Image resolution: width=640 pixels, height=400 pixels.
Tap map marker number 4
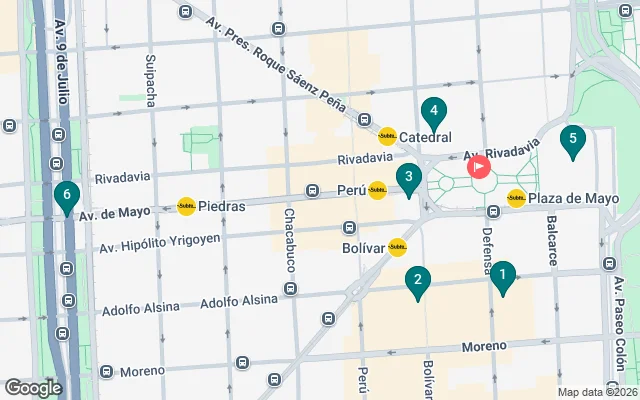[x=433, y=115]
